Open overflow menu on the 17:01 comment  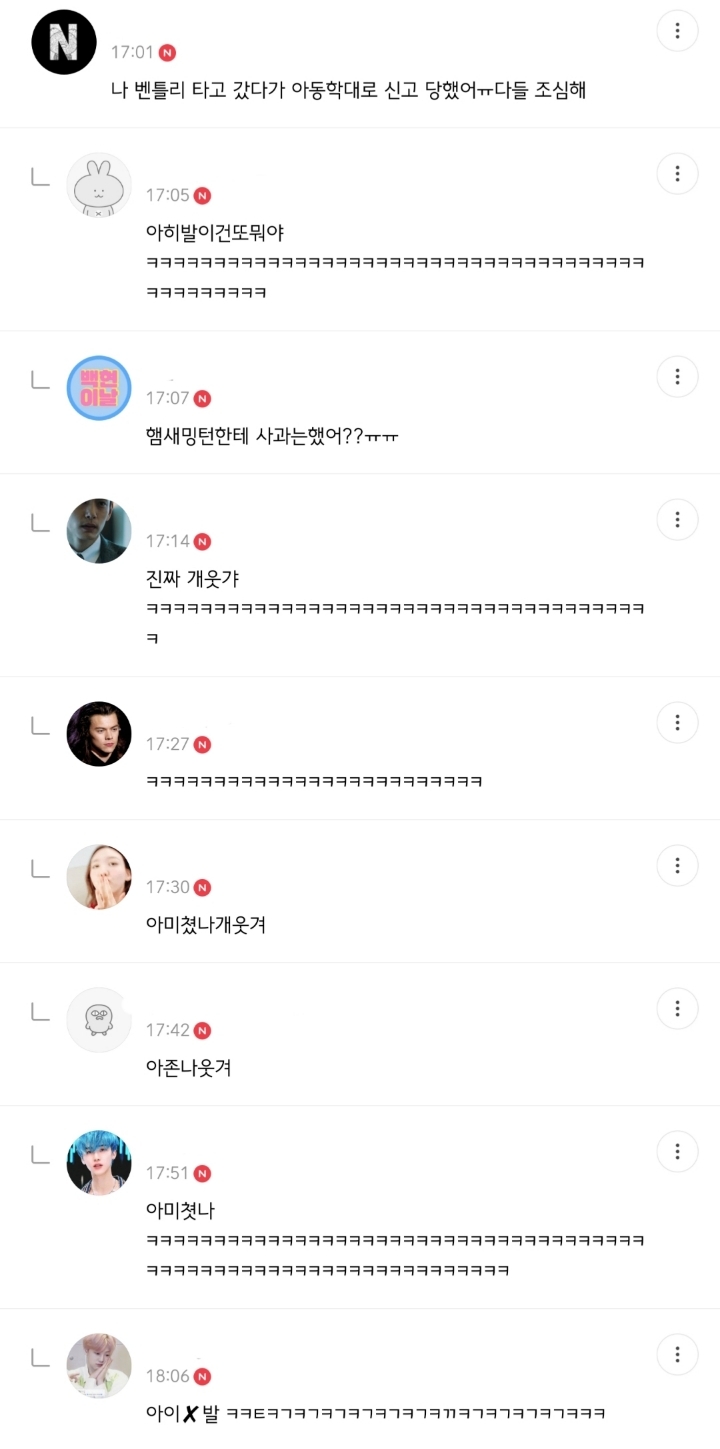[x=677, y=31]
